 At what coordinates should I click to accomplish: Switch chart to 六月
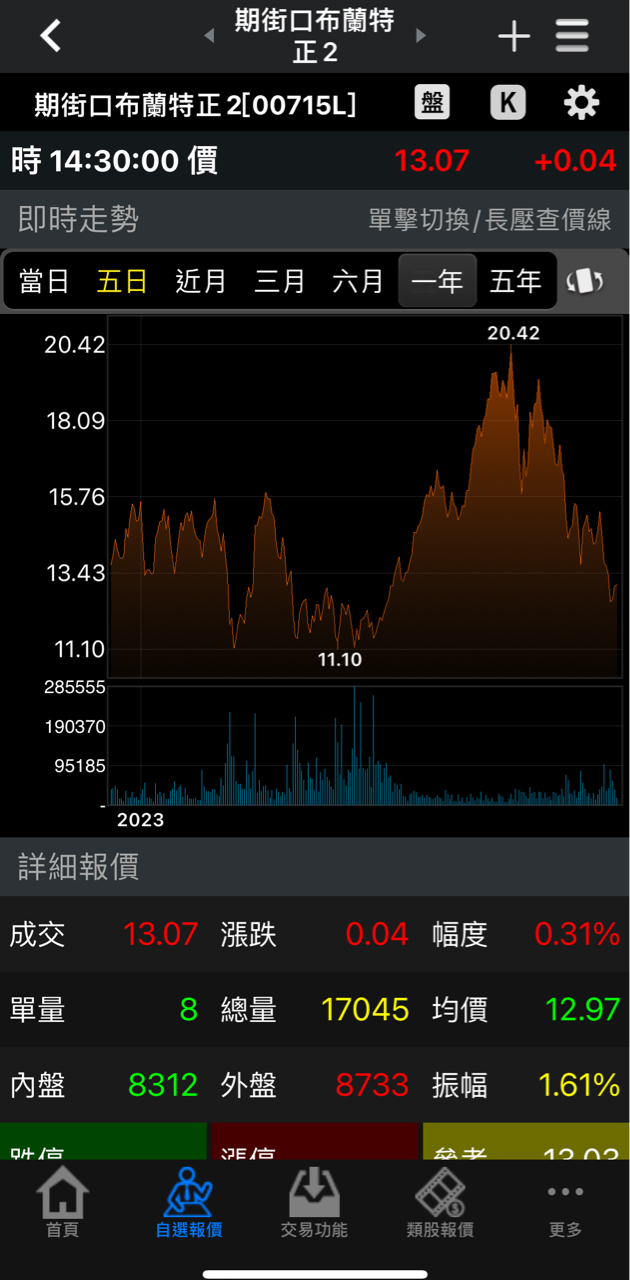[358, 282]
